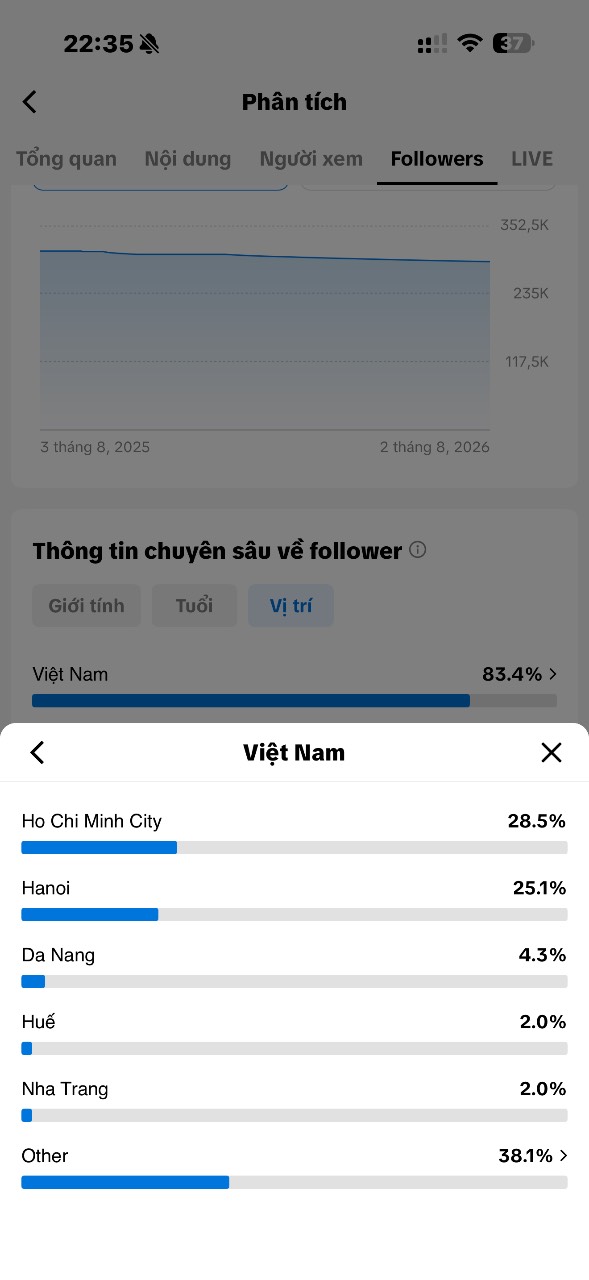The width and height of the screenshot is (589, 1280).
Task: Open the follower insights info icon
Action: pos(418,550)
